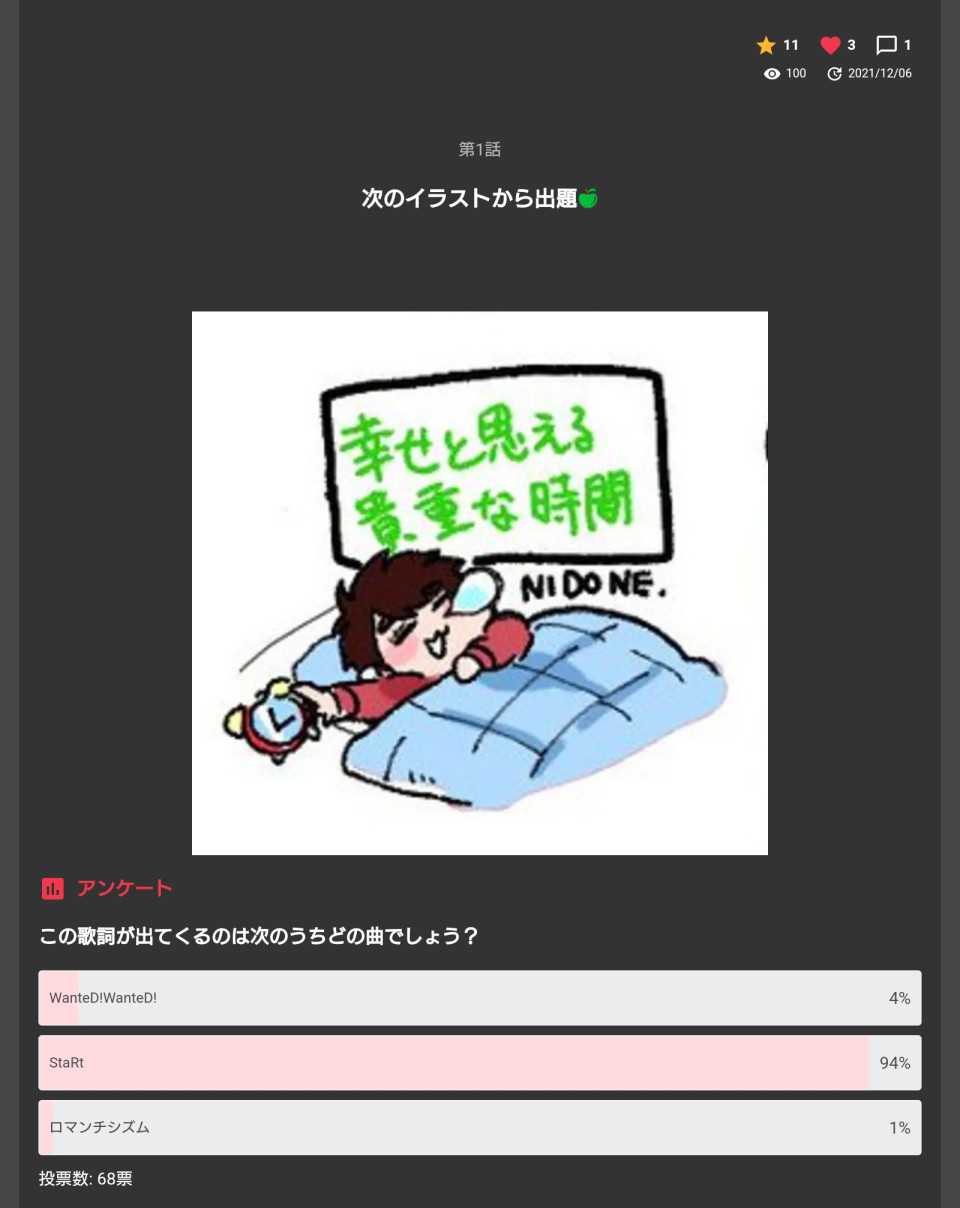Like this story with the heart
The height and width of the screenshot is (1208, 960).
coord(830,45)
